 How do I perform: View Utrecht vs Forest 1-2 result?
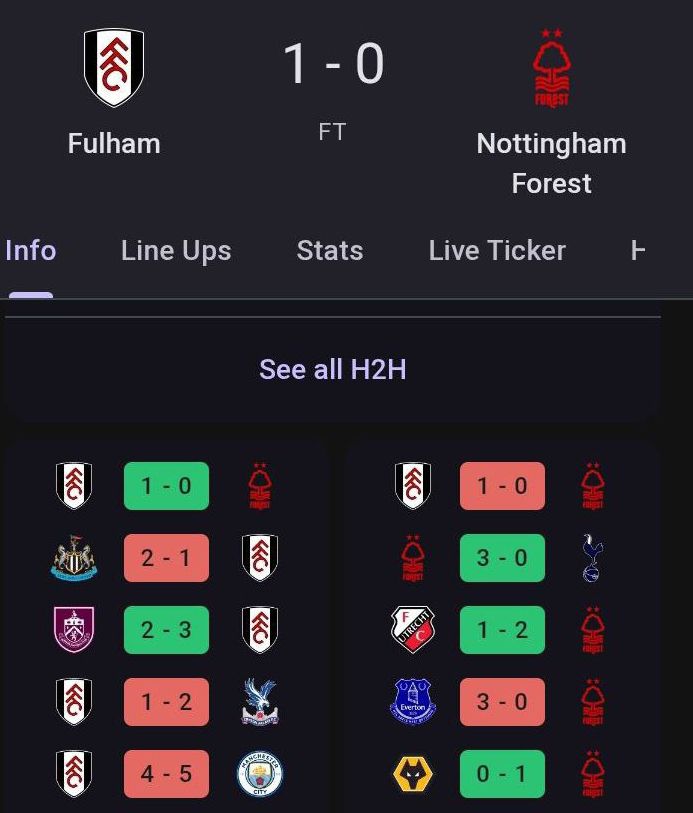502,630
